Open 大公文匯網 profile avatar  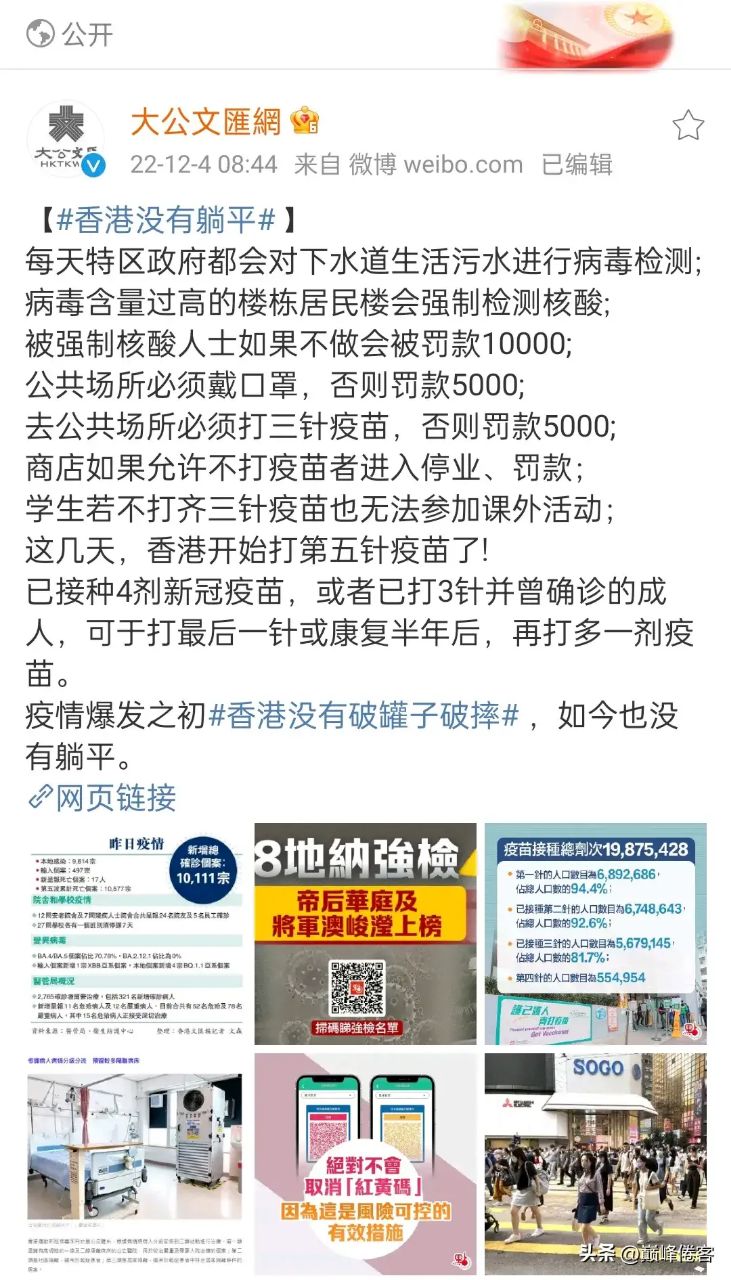coord(66,140)
